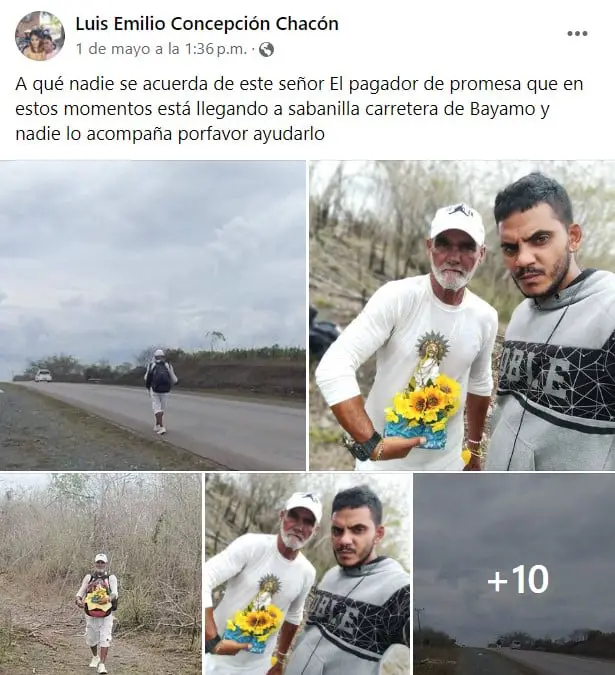Image resolution: width=615 pixels, height=675 pixels.
Task: View the +10 more photos tile
Action: [x=514, y=573]
